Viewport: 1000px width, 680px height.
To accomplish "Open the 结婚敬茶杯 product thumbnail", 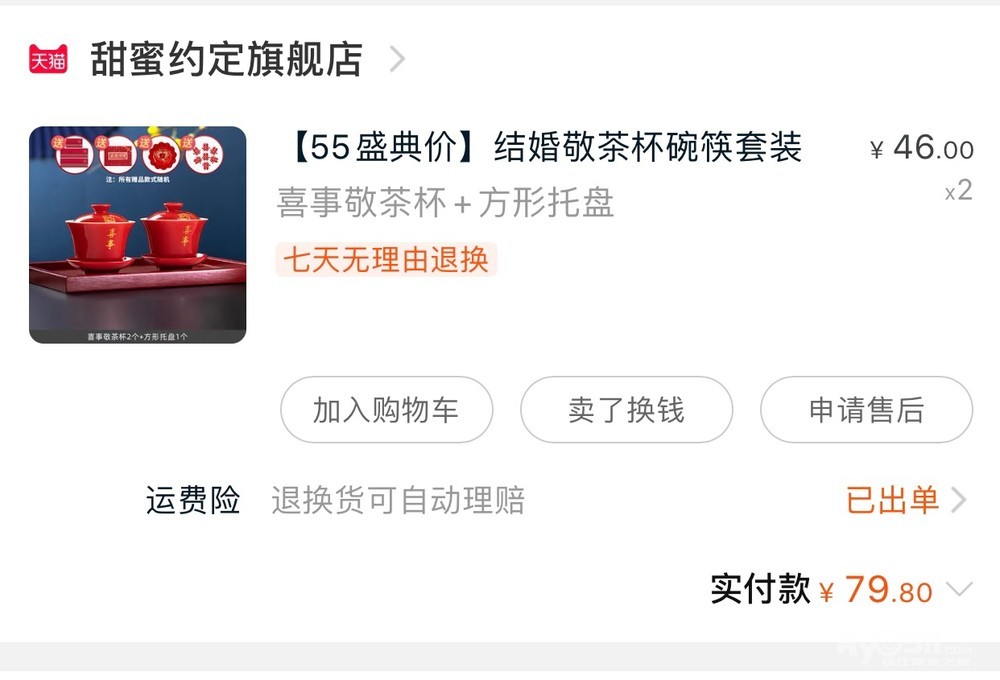I will pyautogui.click(x=138, y=235).
